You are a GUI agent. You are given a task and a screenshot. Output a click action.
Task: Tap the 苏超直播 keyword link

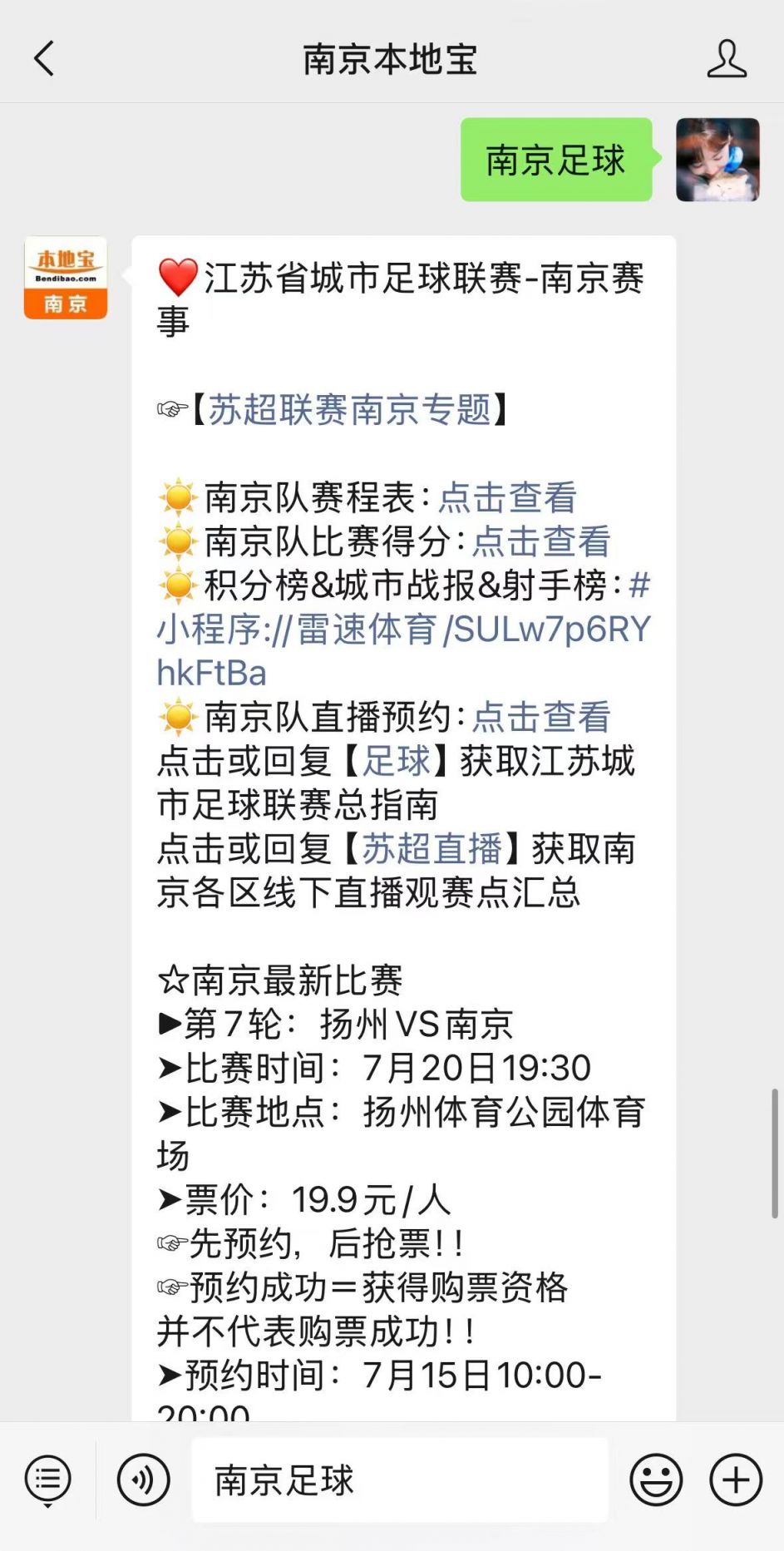click(432, 849)
